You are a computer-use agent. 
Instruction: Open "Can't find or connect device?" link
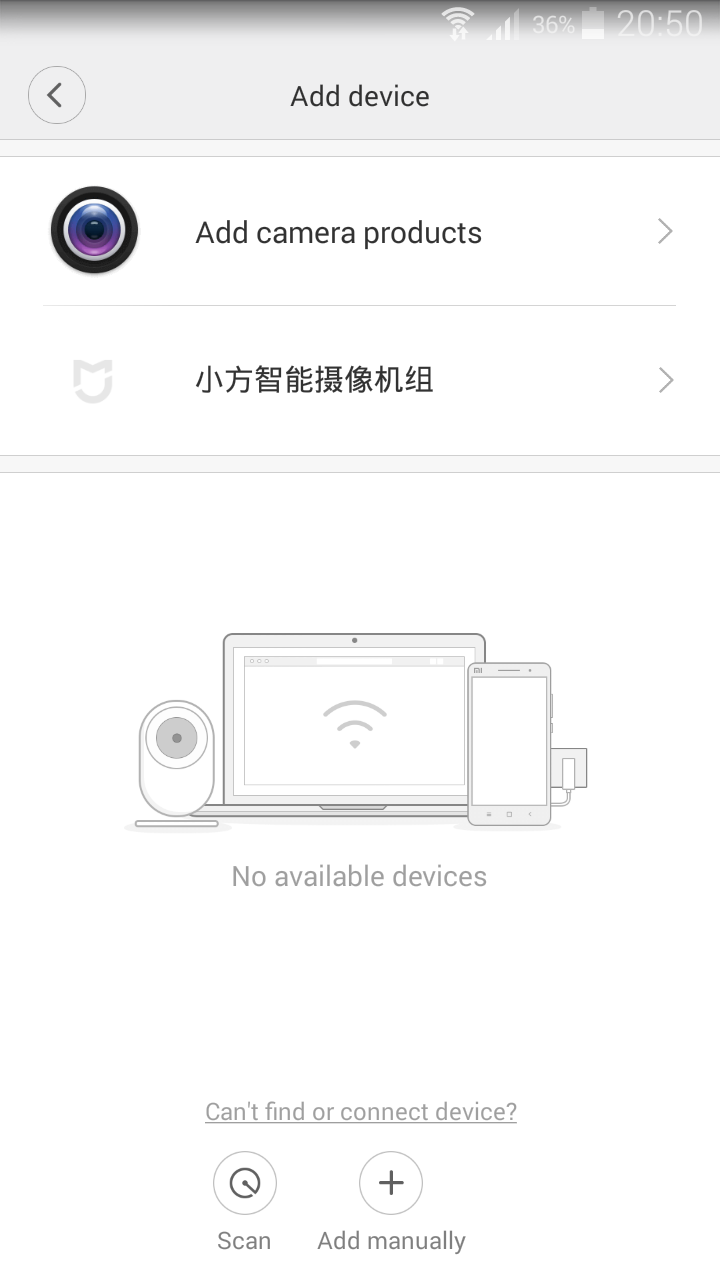(360, 1111)
